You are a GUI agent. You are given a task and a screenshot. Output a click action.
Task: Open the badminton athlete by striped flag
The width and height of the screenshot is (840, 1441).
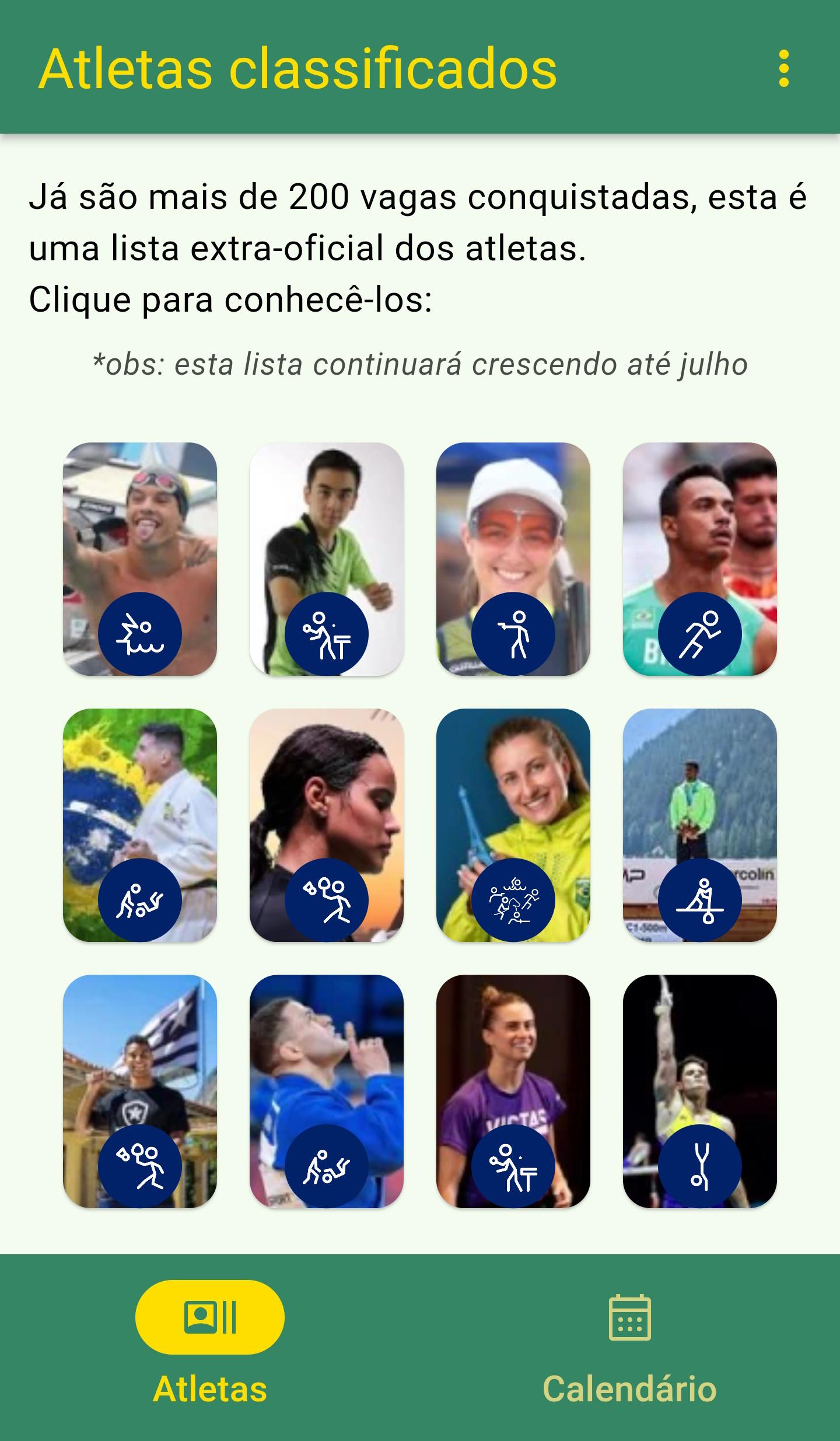(140, 1091)
